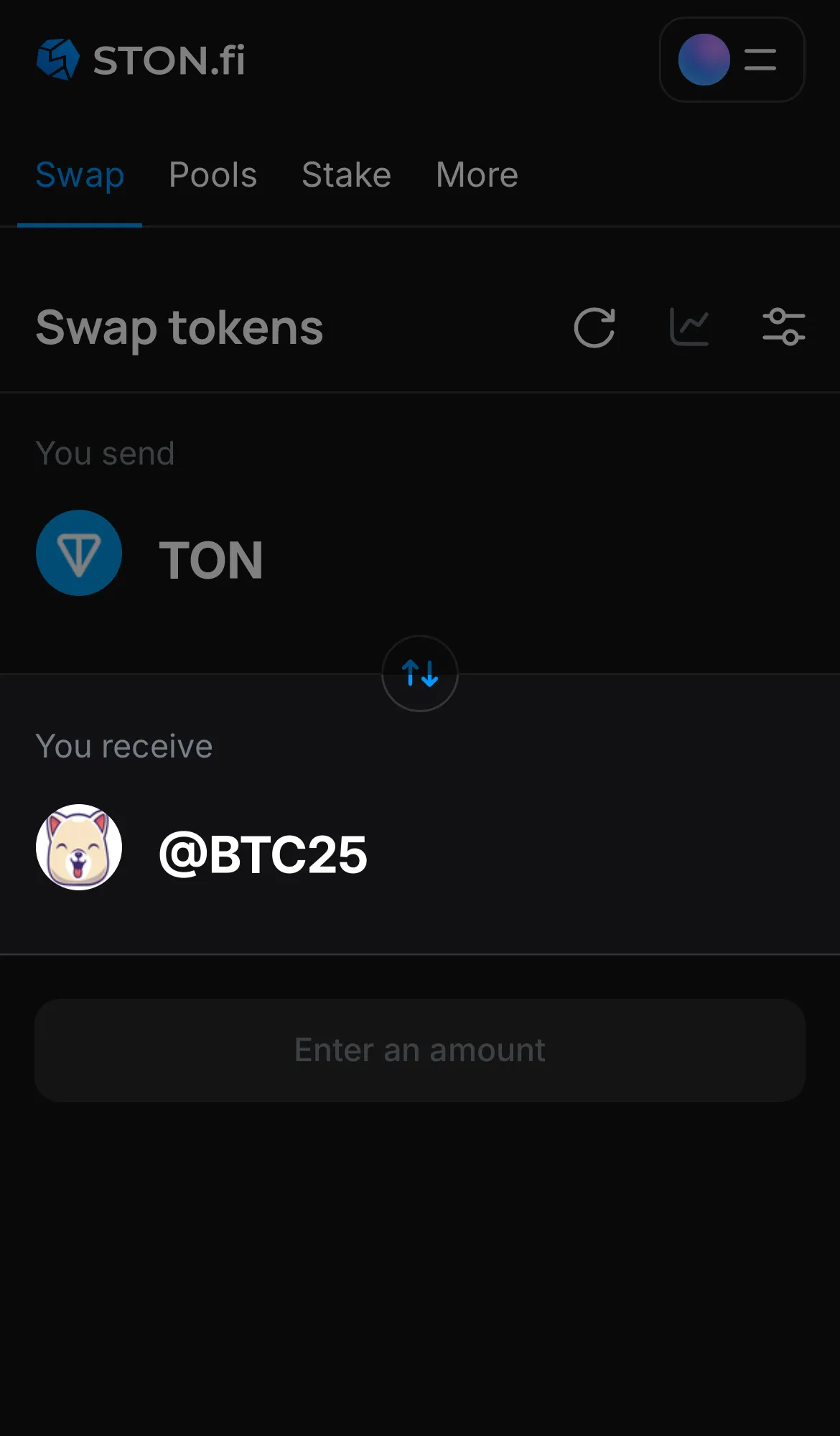Image resolution: width=840 pixels, height=1436 pixels.
Task: Click the STON.fi logo icon
Action: [x=58, y=60]
